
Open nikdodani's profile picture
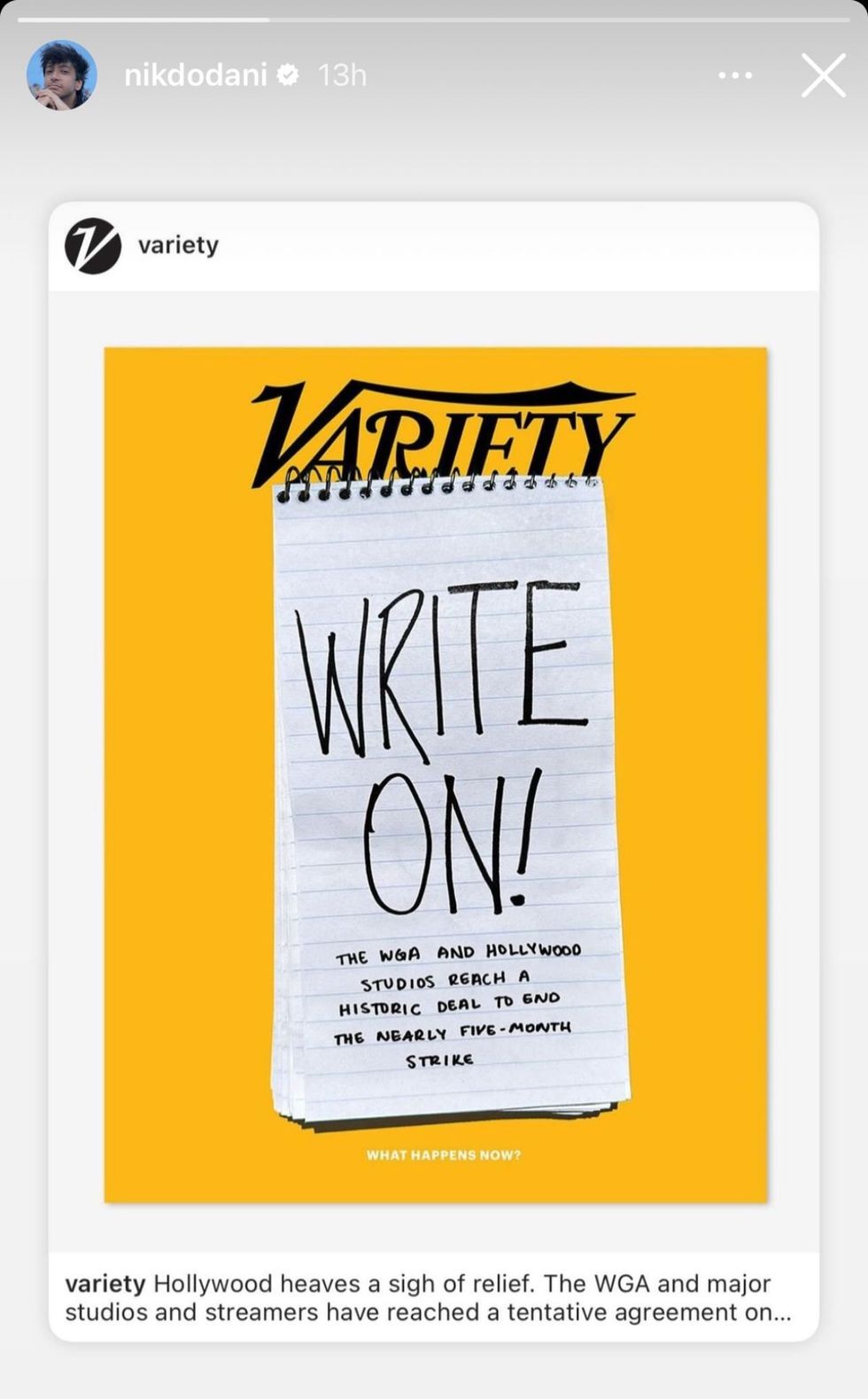61,75
